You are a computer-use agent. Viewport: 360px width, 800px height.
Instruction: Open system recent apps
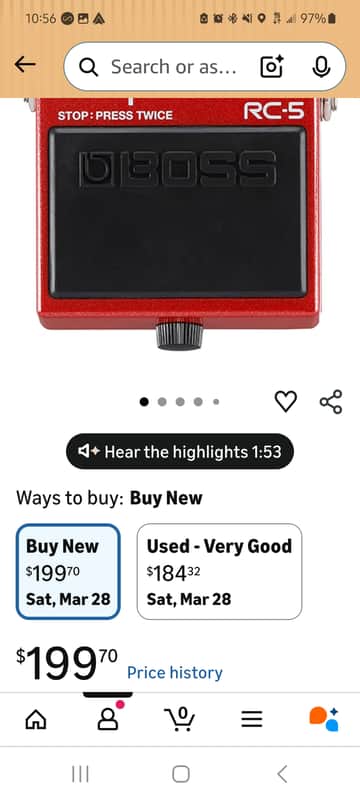click(81, 774)
